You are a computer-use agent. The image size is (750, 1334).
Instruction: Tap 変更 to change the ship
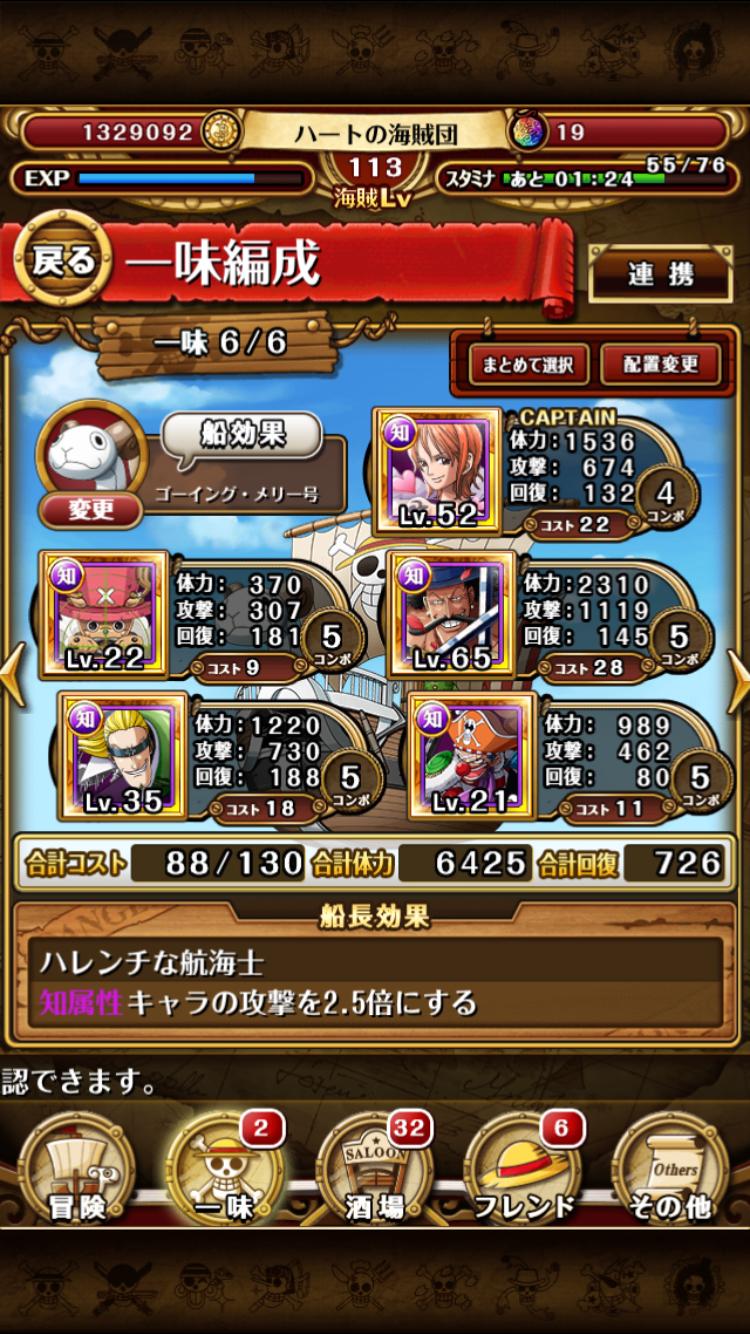pos(91,510)
